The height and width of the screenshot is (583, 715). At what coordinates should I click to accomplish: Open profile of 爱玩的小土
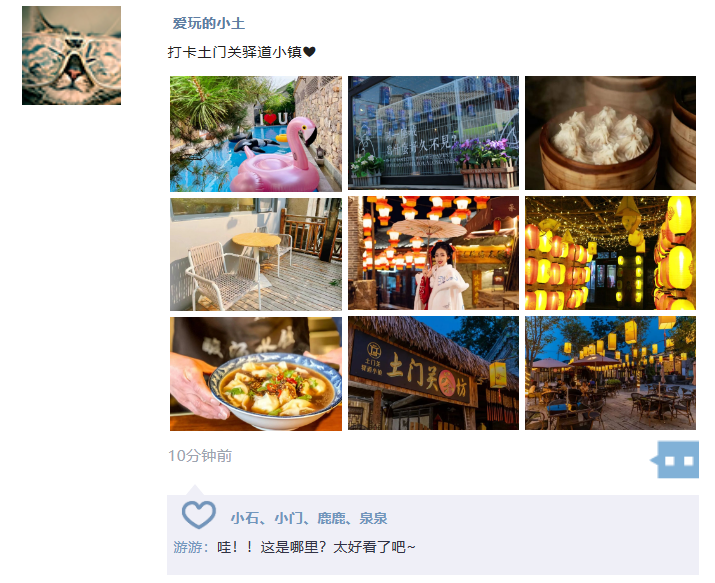tap(208, 23)
